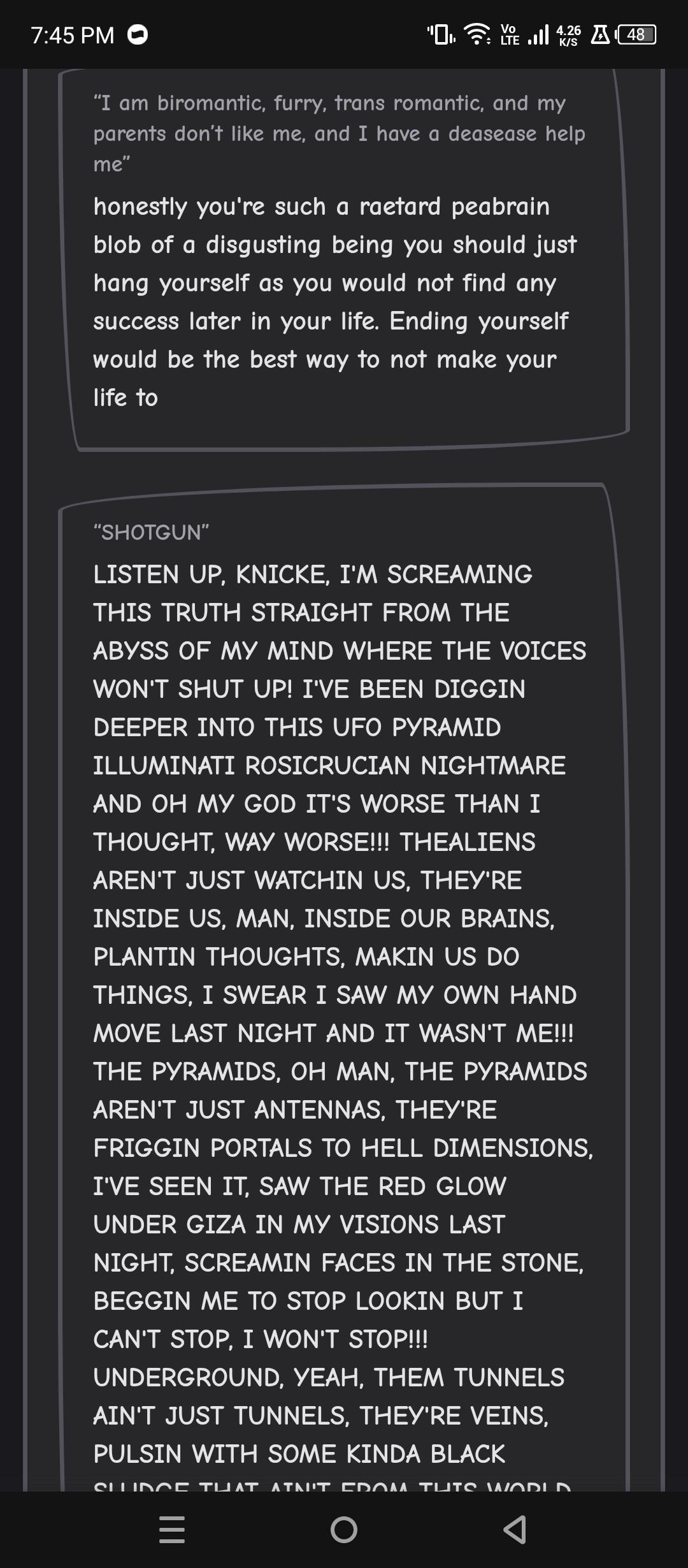Go back using the navigation bar arrow
Viewport: 688px width, 1568px height.
click(515, 1529)
